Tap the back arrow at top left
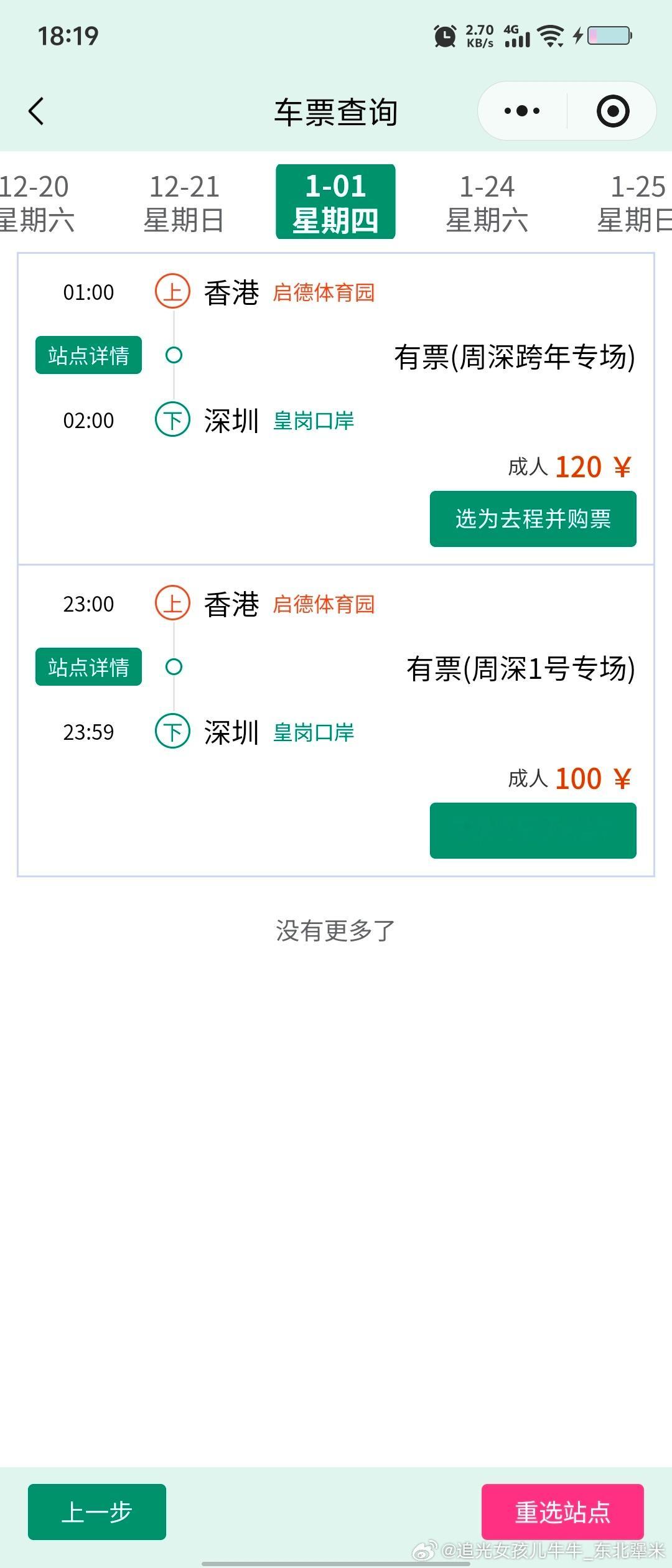Screen dimensions: 672x1568 tap(35, 111)
